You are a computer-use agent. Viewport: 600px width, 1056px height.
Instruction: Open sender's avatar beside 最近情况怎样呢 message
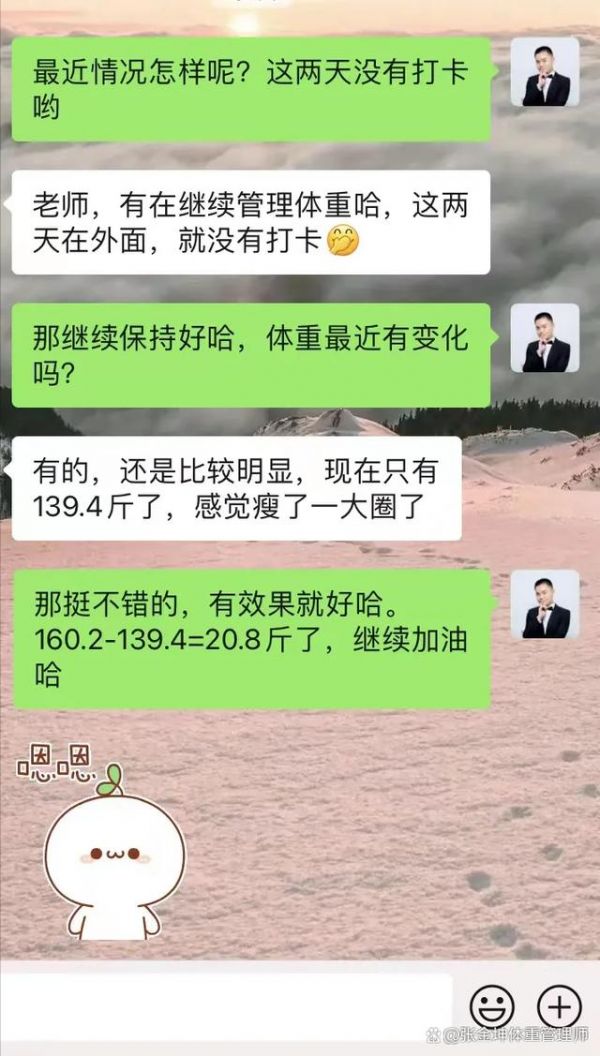tap(545, 71)
